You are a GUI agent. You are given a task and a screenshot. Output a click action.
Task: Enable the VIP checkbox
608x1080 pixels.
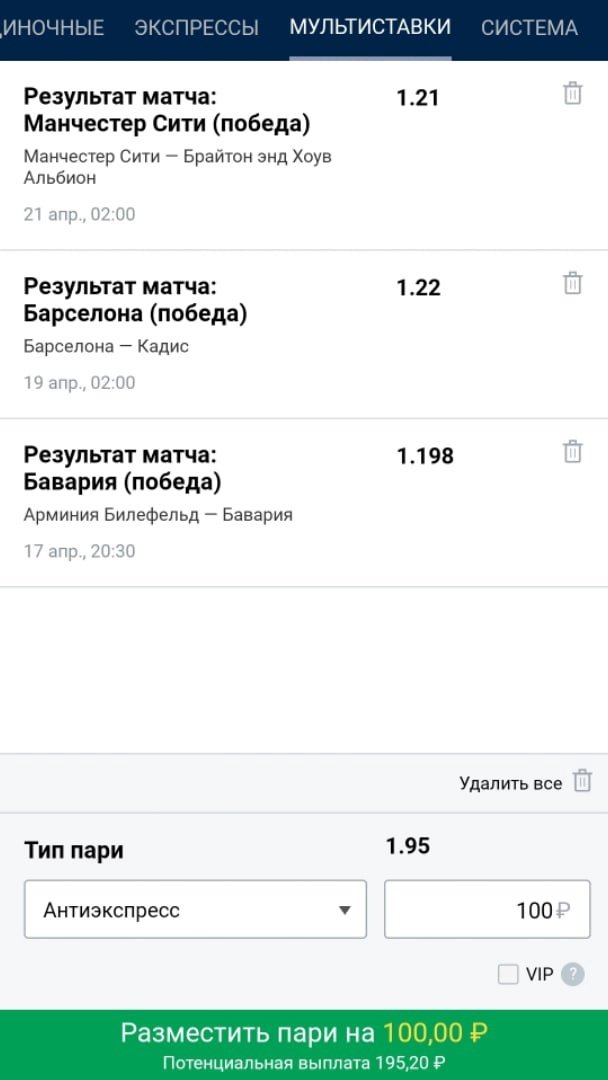[x=508, y=974]
